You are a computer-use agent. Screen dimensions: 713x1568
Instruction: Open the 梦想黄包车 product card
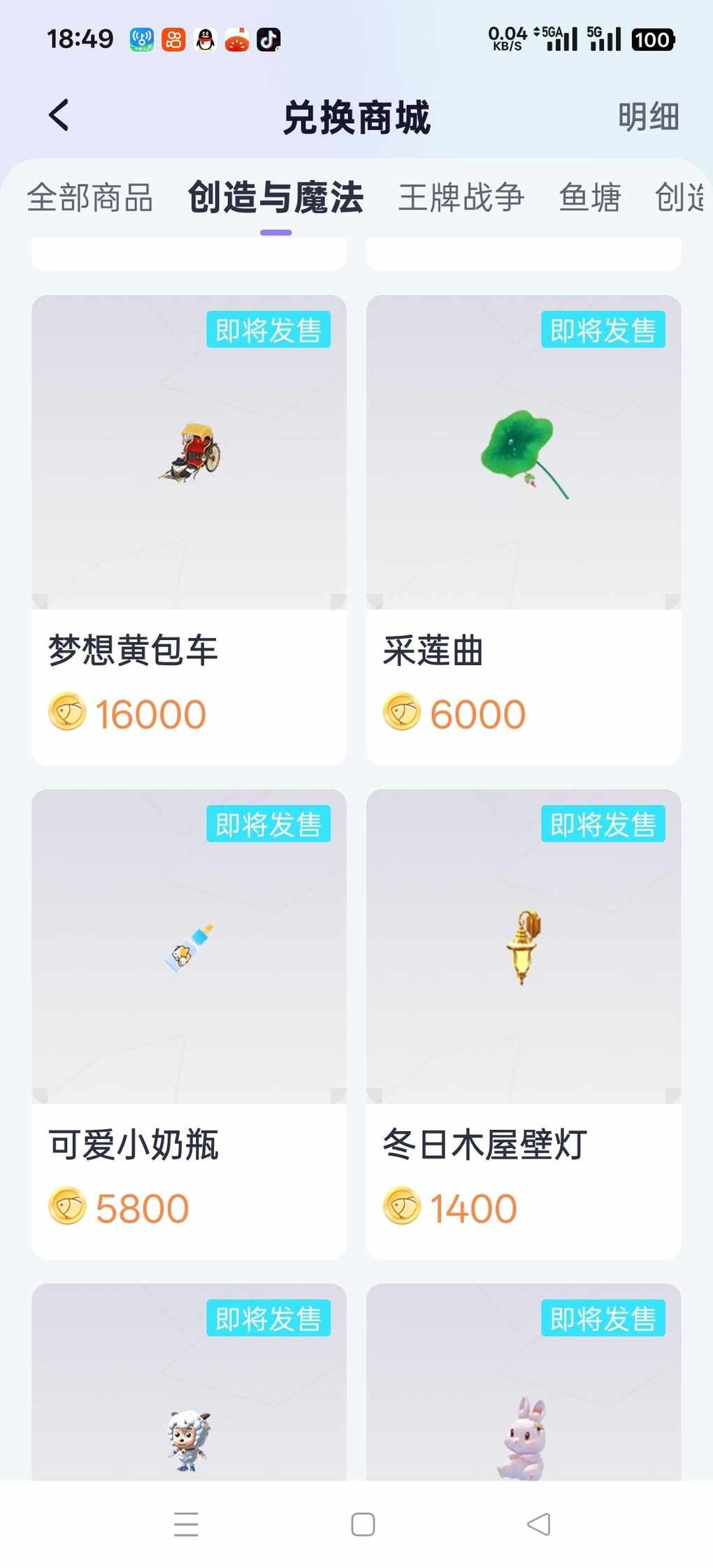pos(189,530)
